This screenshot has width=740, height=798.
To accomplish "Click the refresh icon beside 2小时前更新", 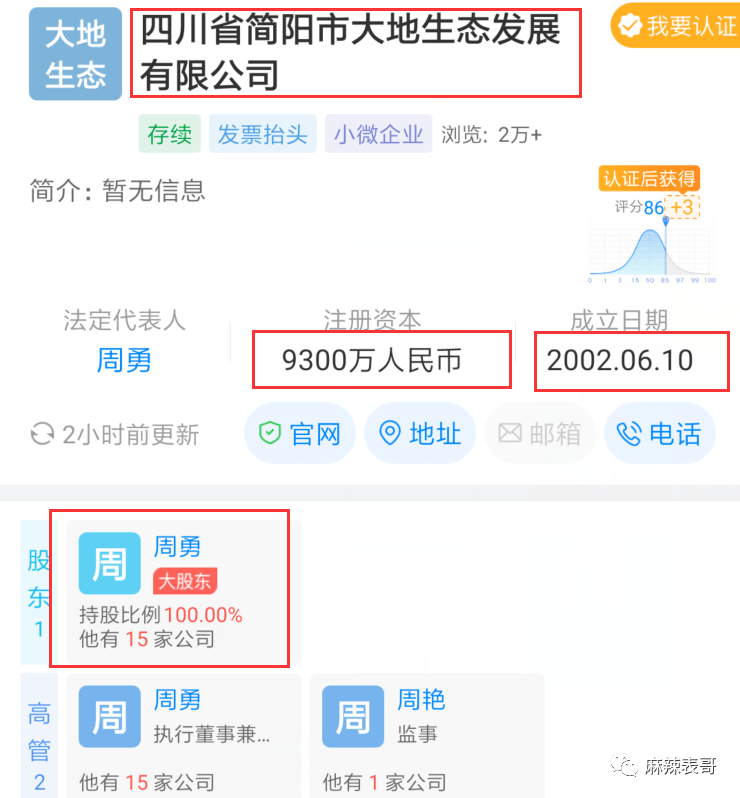I will tap(40, 434).
